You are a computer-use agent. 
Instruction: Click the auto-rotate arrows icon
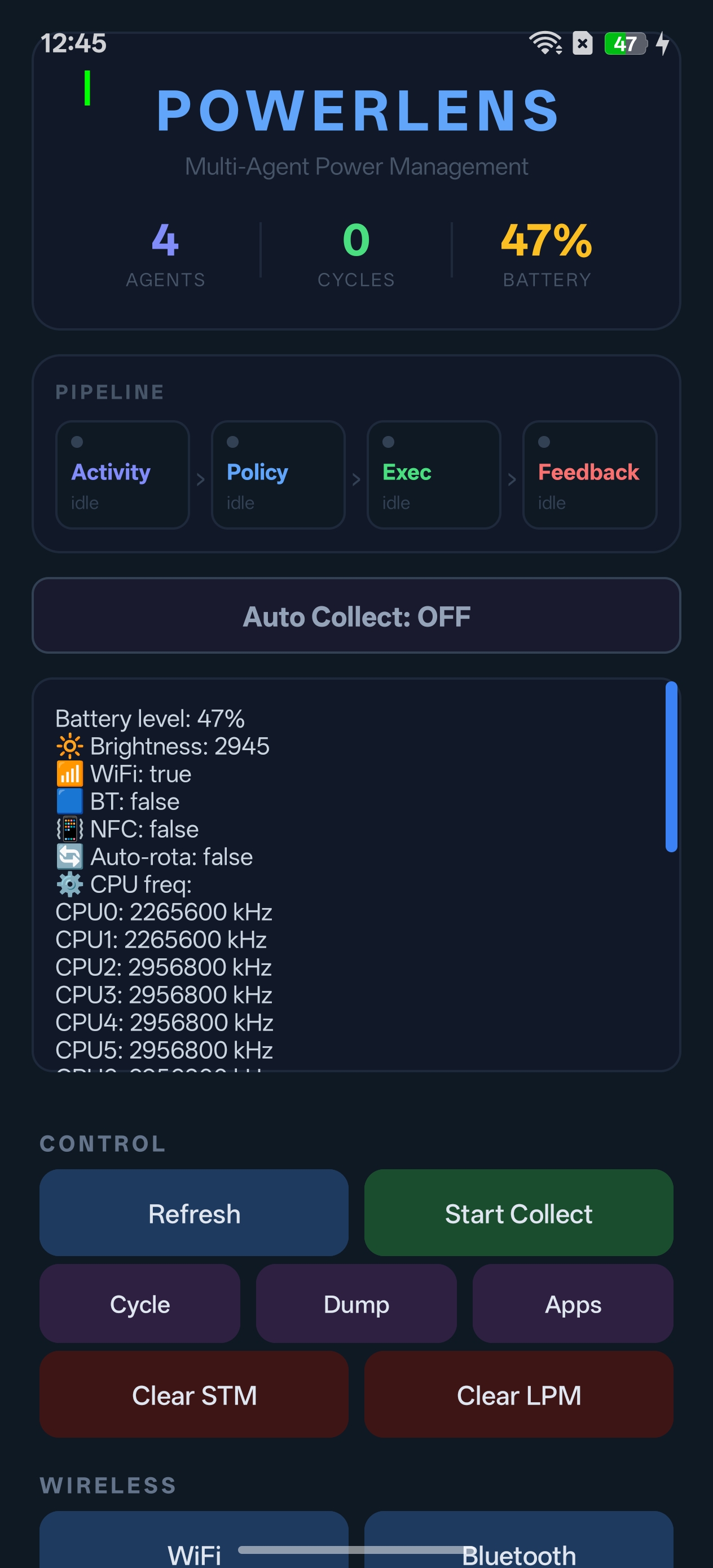click(x=69, y=856)
